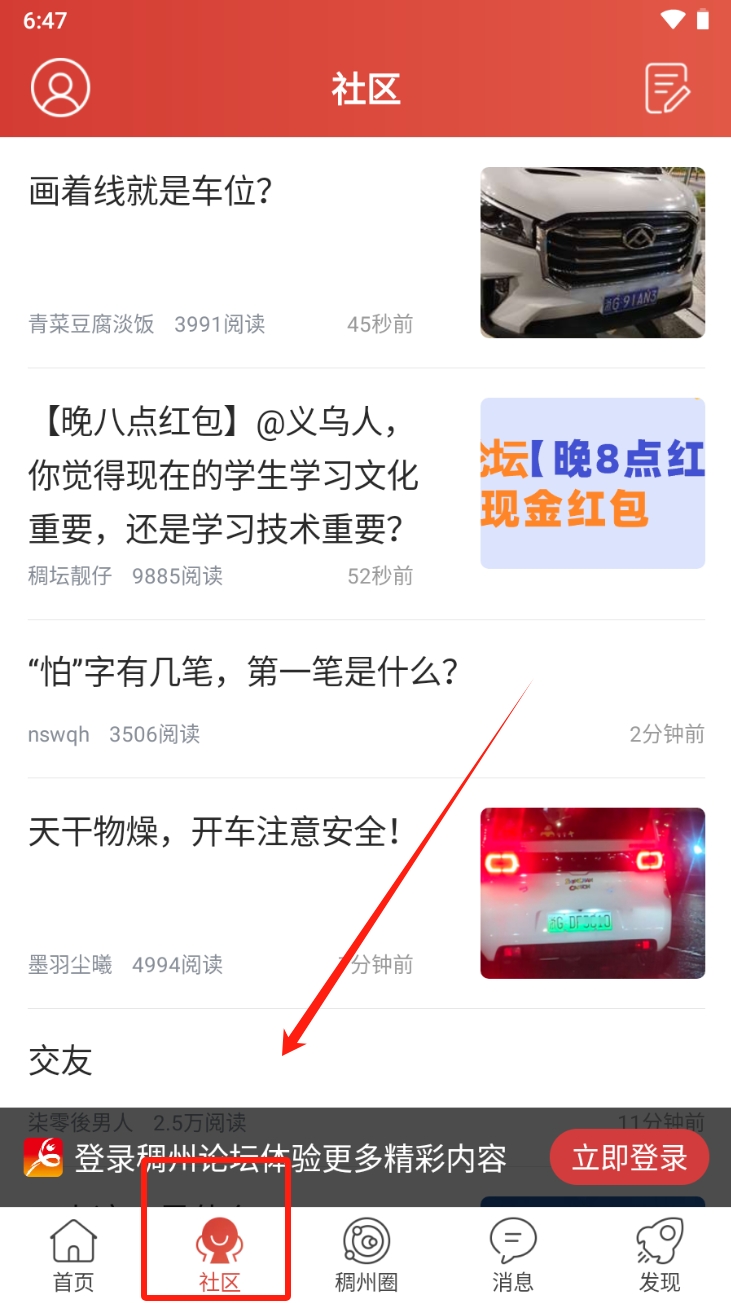Compose a new post

667,88
